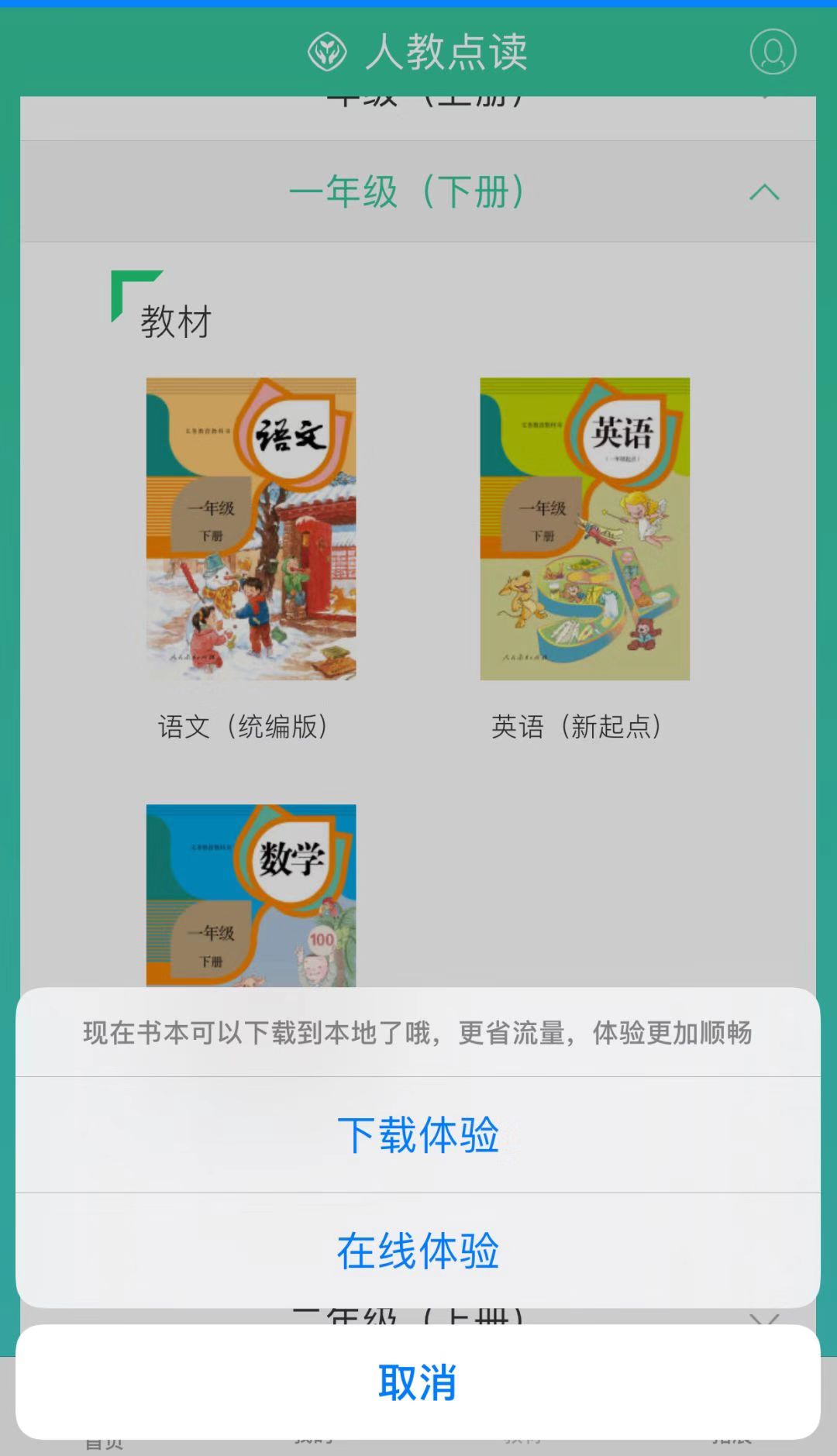Open the 数学 textbook cover
The image size is (837, 1456).
point(250,899)
